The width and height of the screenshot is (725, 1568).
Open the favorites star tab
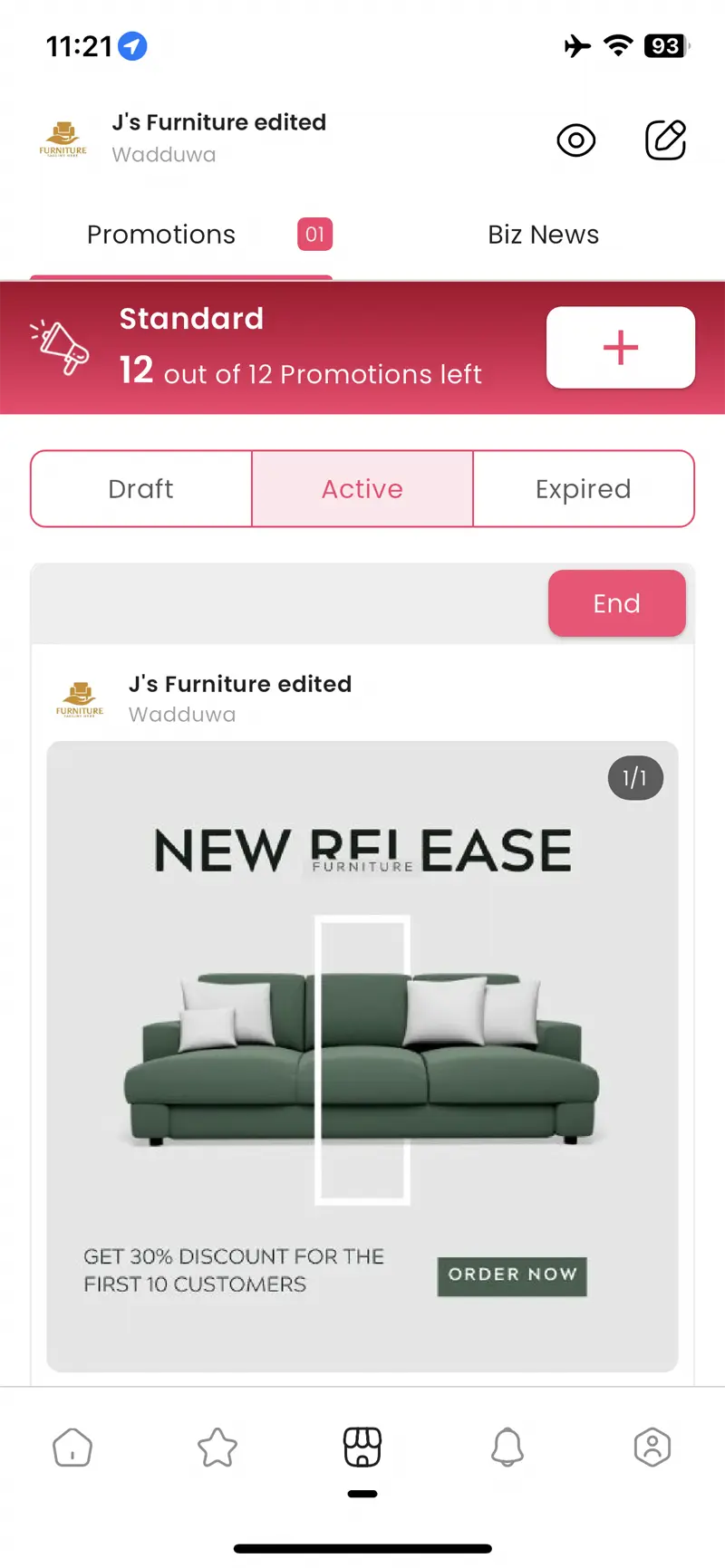(217, 1448)
